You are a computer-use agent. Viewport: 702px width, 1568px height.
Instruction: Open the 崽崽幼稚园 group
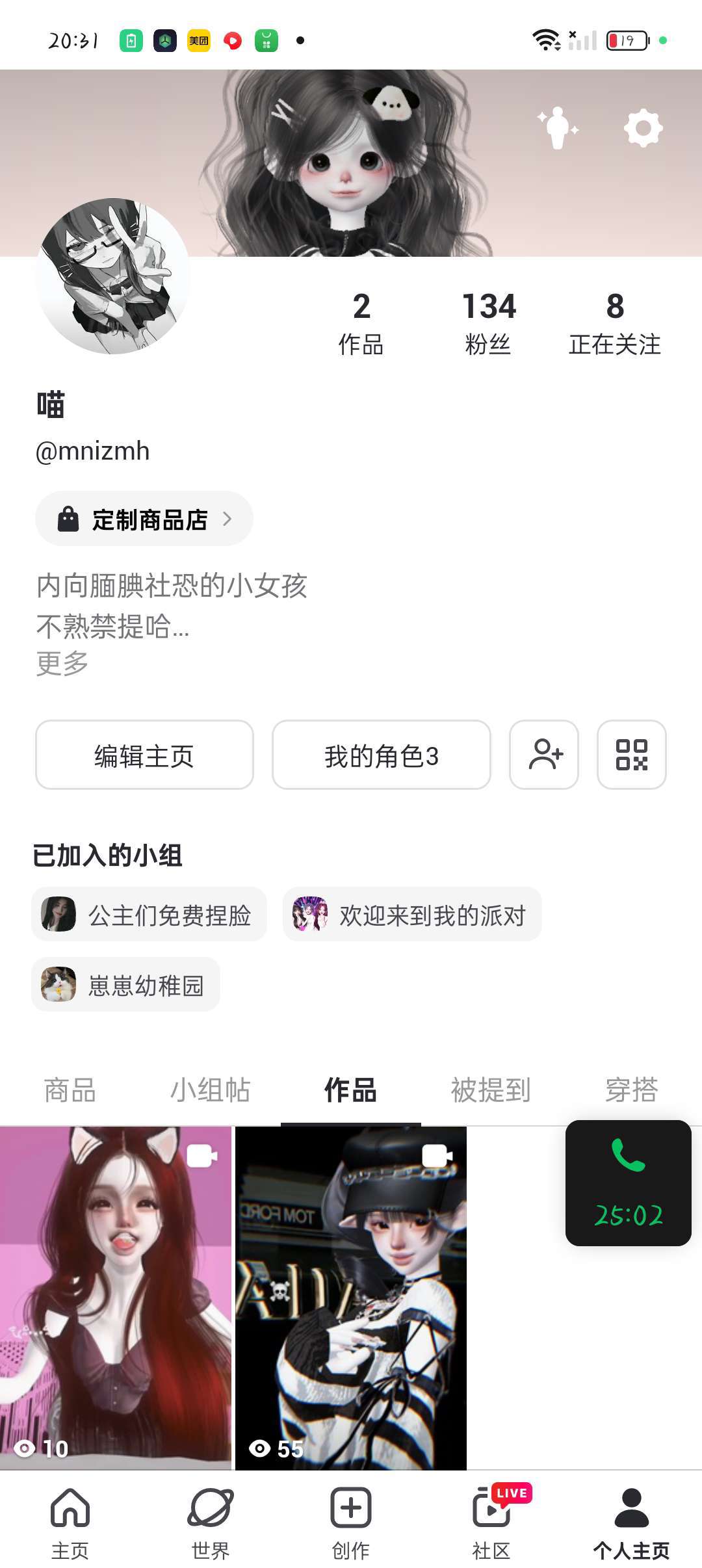tap(126, 985)
